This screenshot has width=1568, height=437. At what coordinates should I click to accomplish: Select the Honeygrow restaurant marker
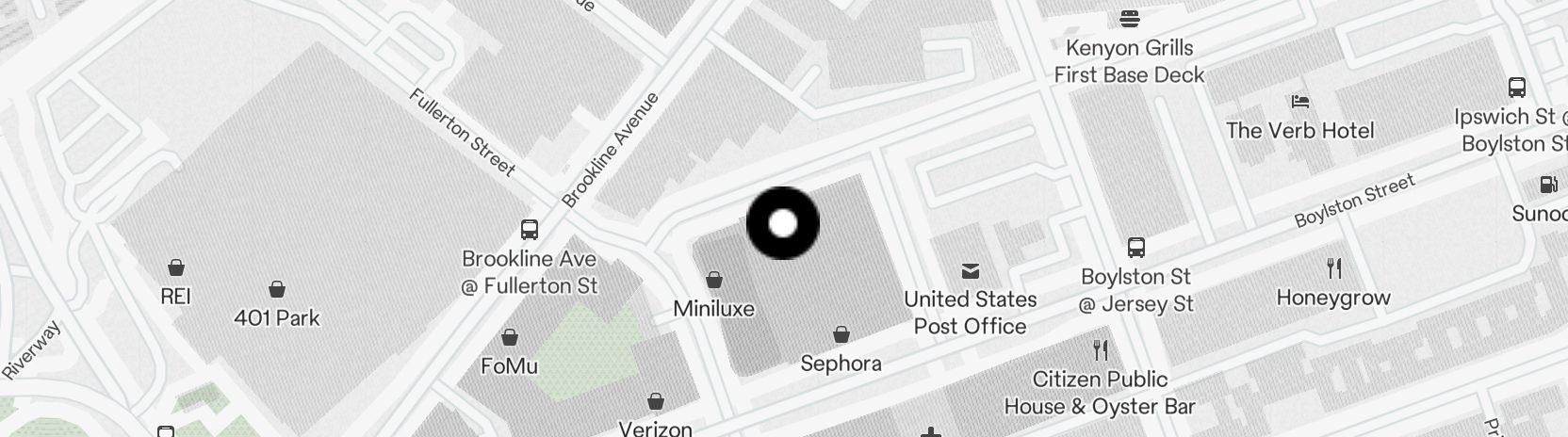pyautogui.click(x=1333, y=269)
